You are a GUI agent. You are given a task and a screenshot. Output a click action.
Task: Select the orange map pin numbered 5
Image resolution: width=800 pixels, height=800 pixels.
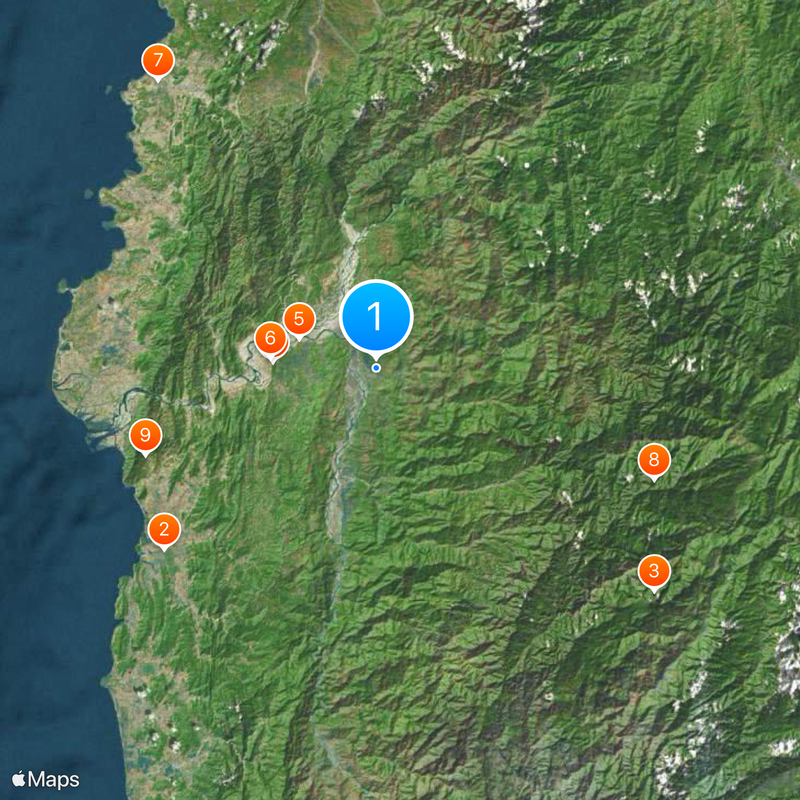(x=298, y=319)
